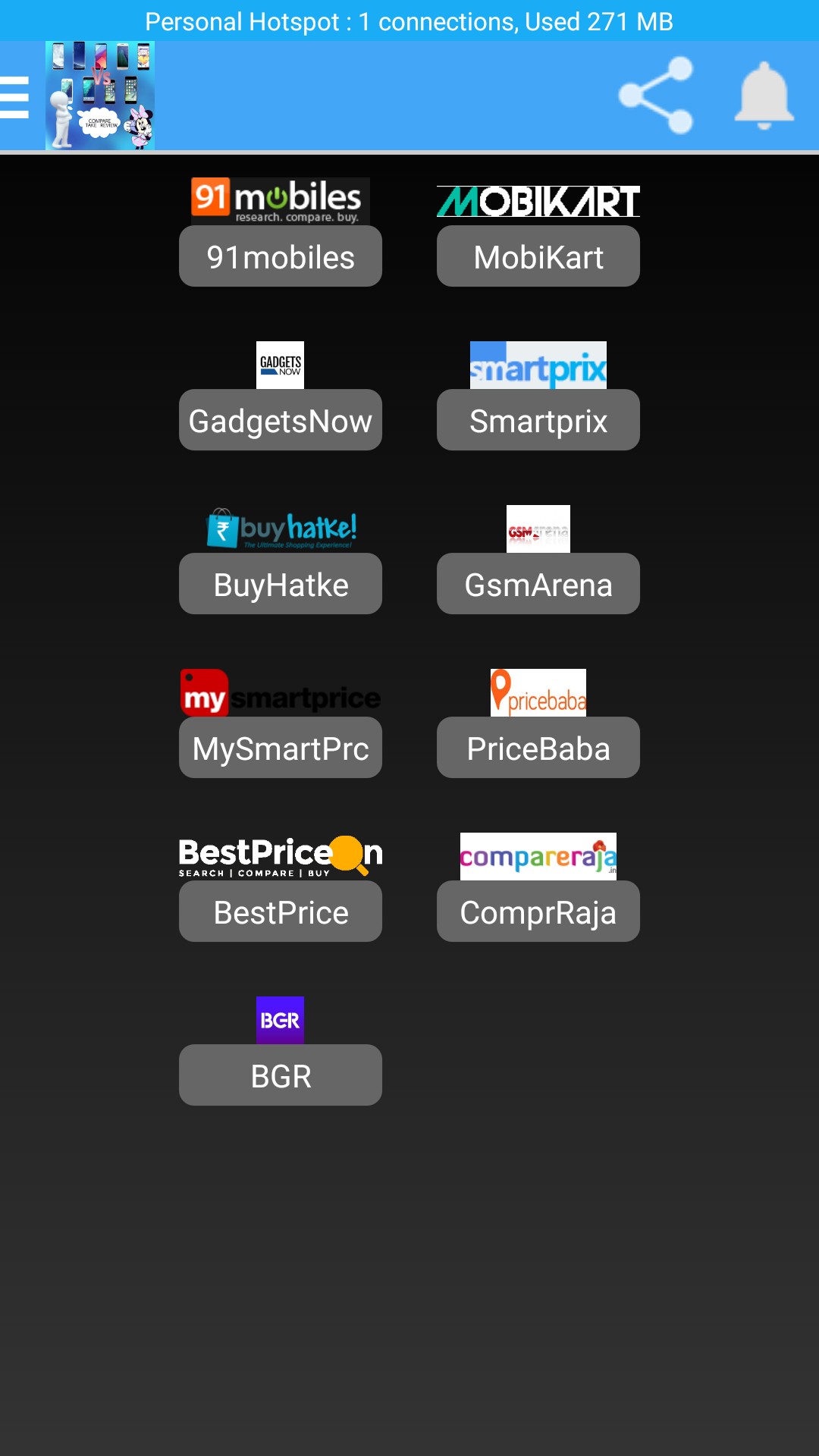Select the BestPrice button
819x1456 pixels.
[281, 912]
